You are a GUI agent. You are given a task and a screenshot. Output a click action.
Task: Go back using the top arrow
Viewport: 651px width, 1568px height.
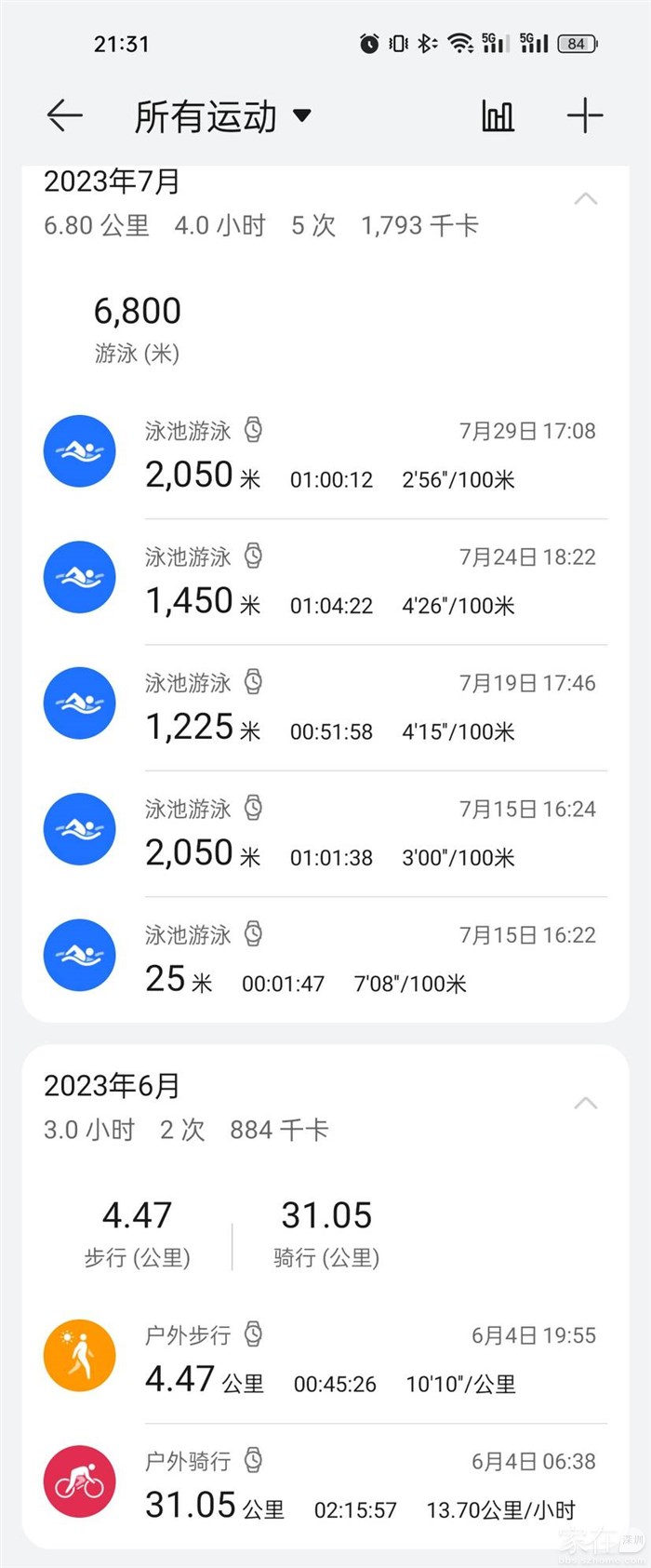pyautogui.click(x=64, y=116)
